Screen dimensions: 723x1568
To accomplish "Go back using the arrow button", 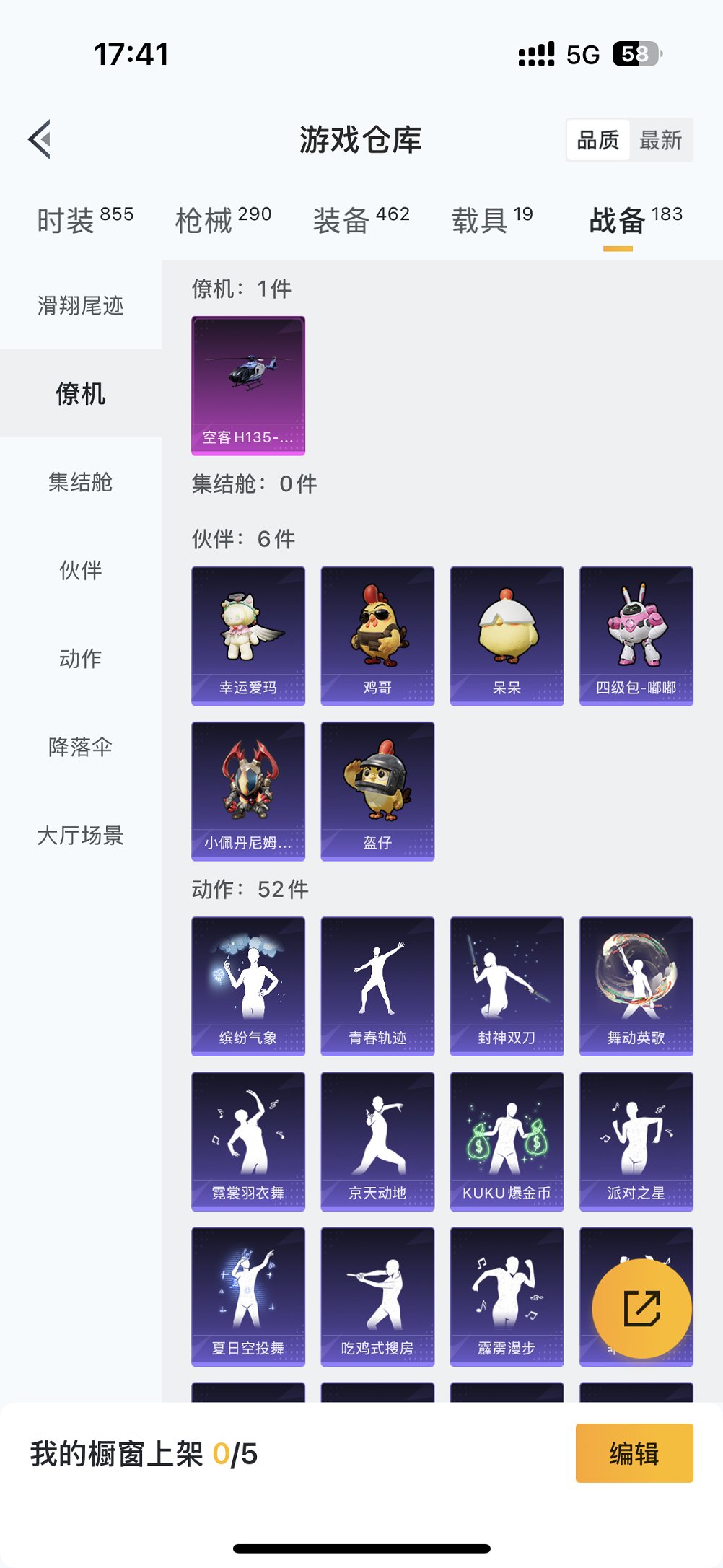I will 40,139.
